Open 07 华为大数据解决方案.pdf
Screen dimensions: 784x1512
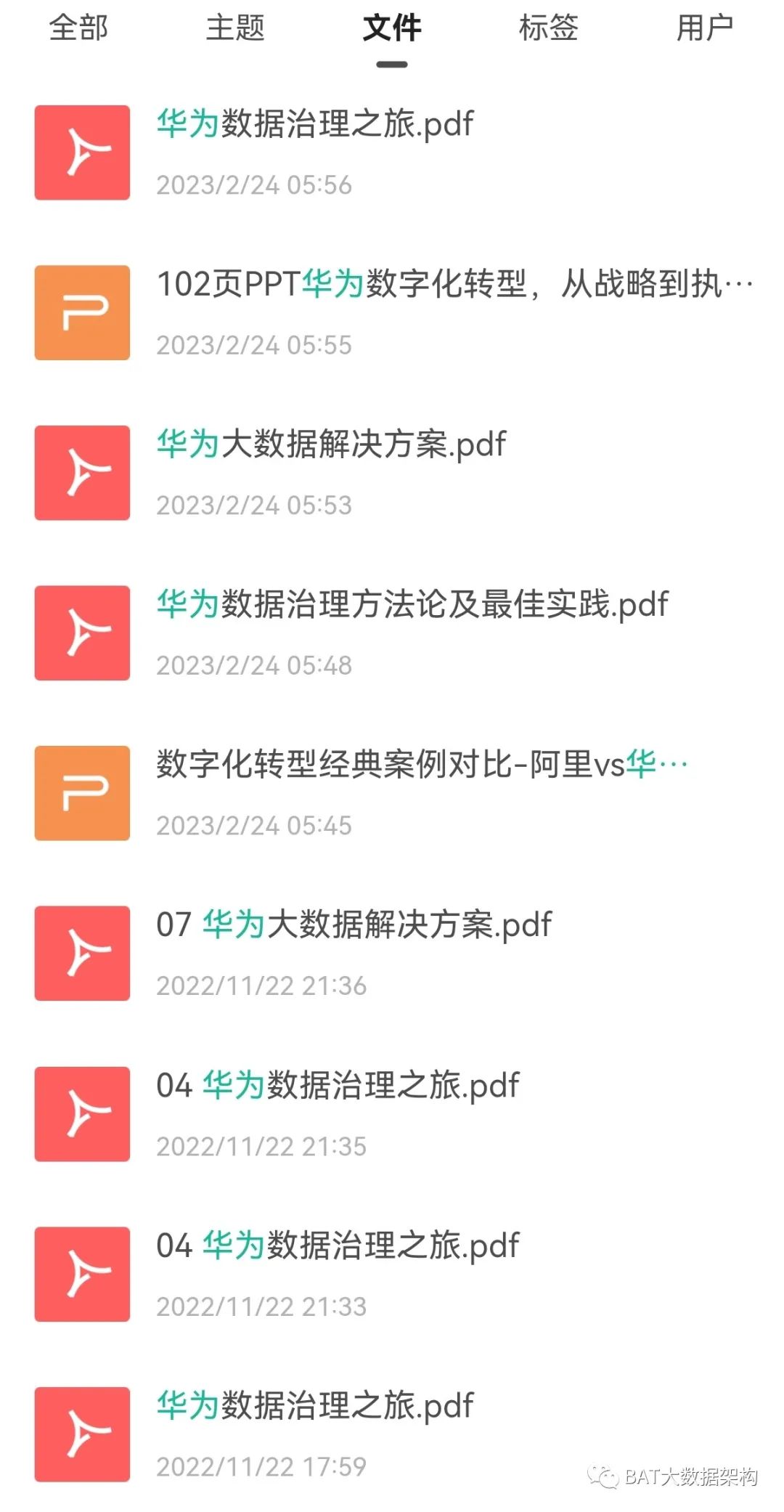tap(354, 925)
